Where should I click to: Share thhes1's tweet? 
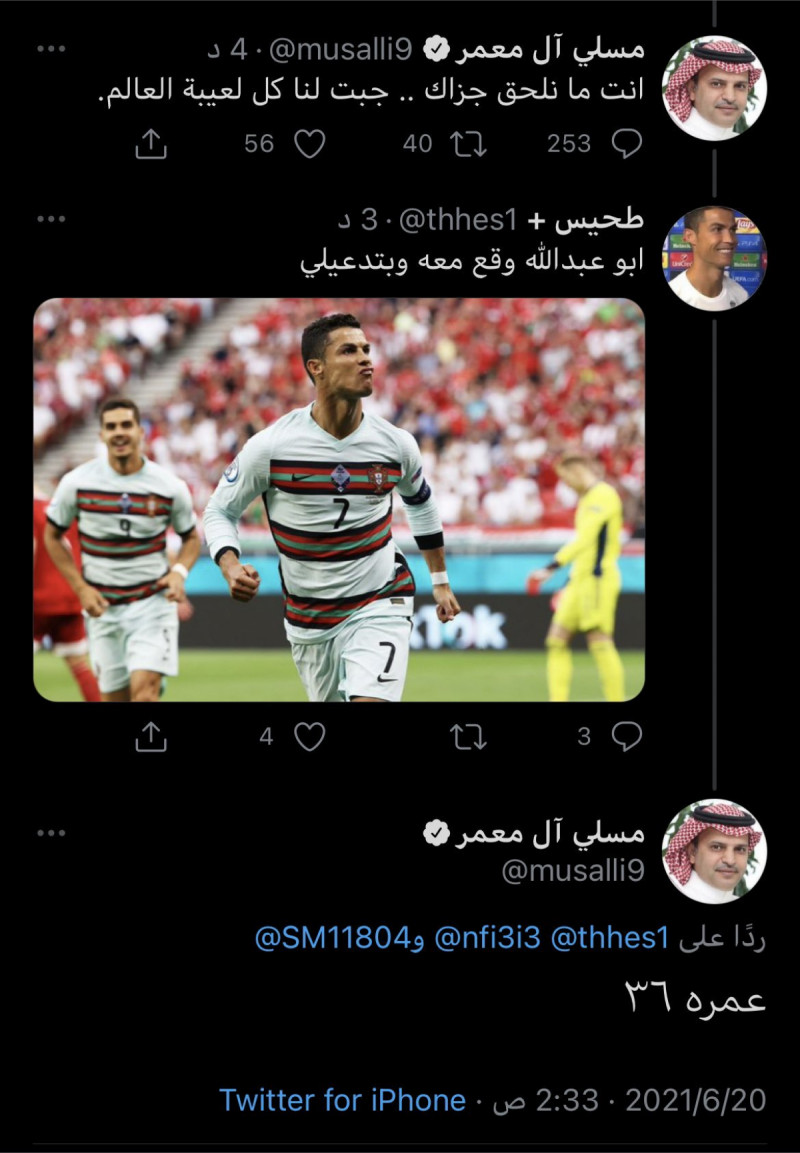tap(150, 738)
